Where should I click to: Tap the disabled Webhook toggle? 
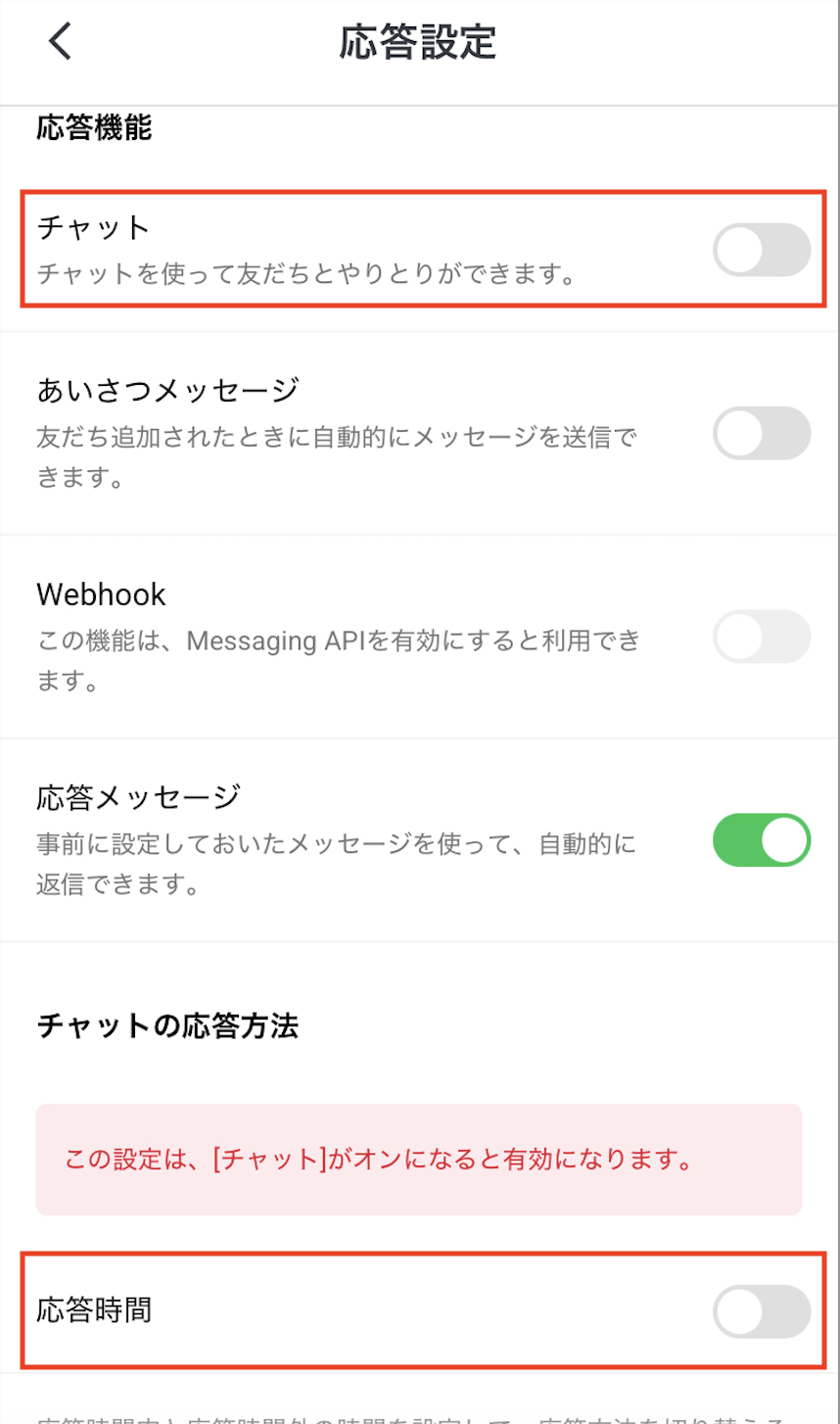pyautogui.click(x=762, y=637)
